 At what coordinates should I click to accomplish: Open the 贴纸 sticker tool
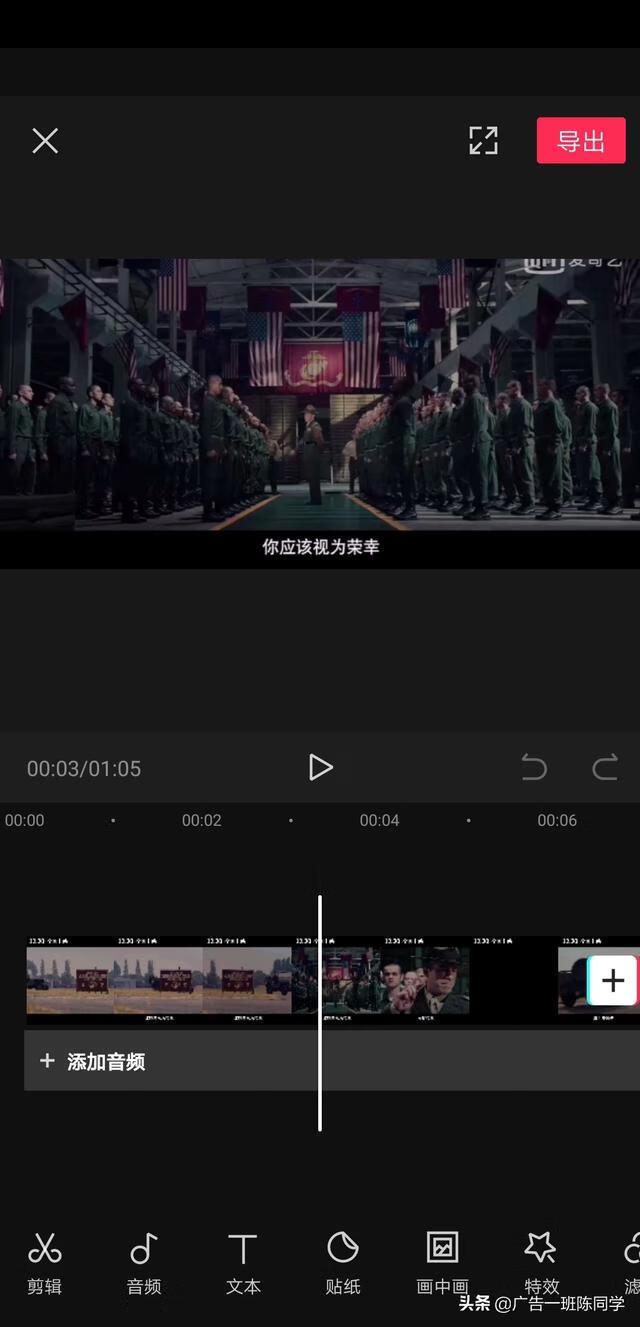tap(343, 1262)
